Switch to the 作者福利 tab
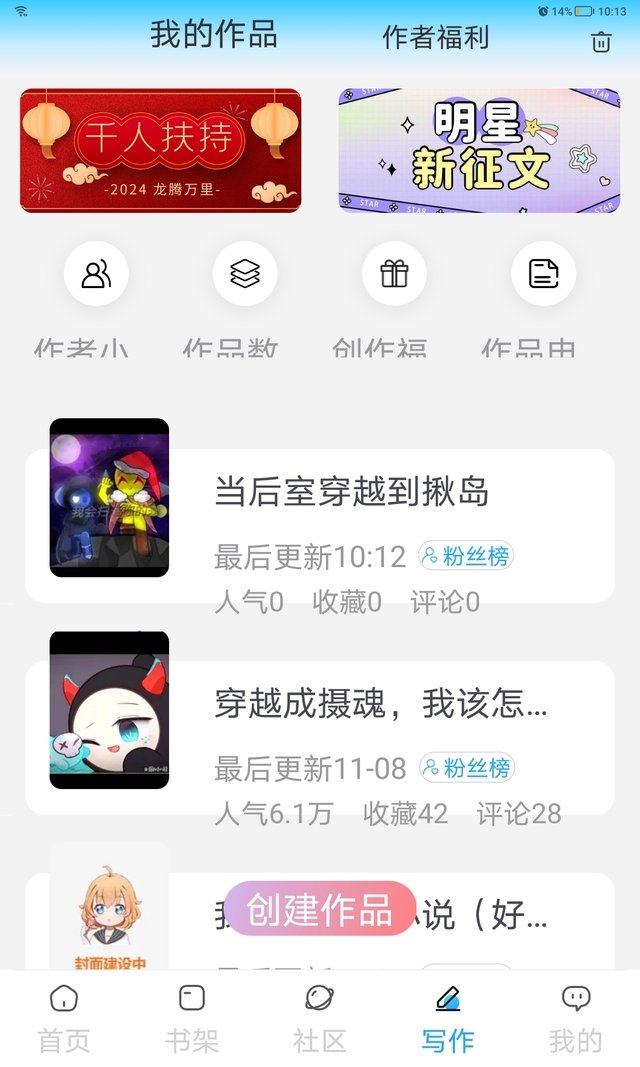 tap(436, 37)
